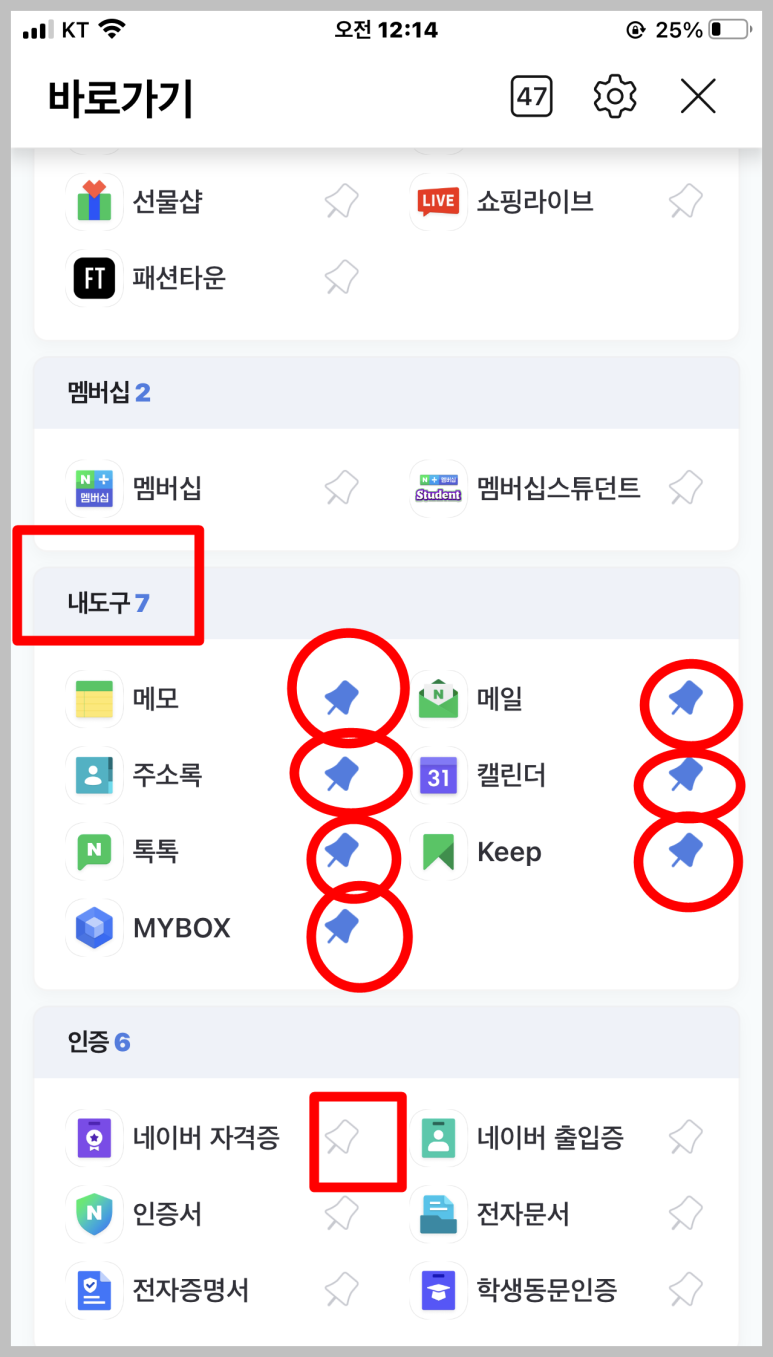Pin the 쇼핑라이브 shortcut
The image size is (773, 1357).
[x=685, y=202]
